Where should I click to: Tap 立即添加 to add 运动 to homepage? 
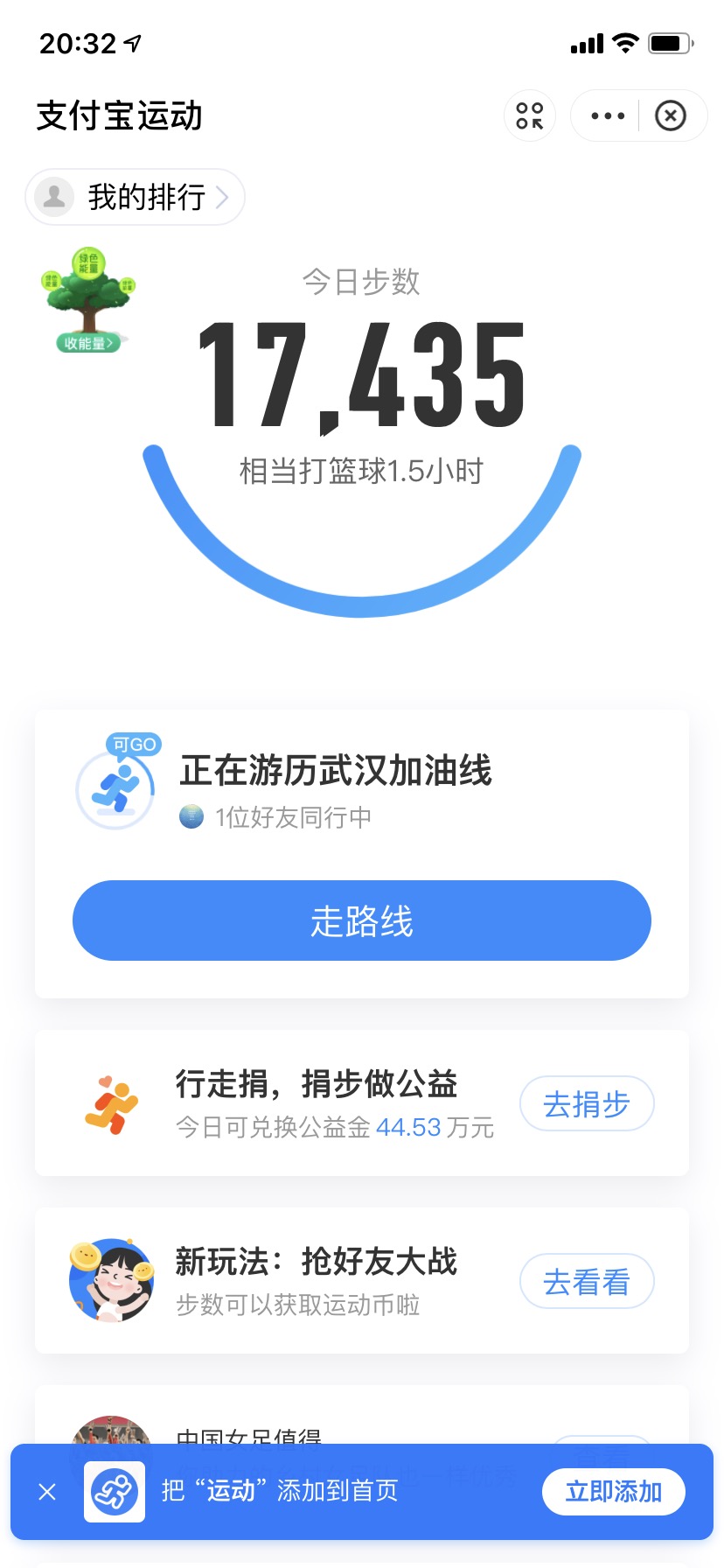coord(613,1491)
